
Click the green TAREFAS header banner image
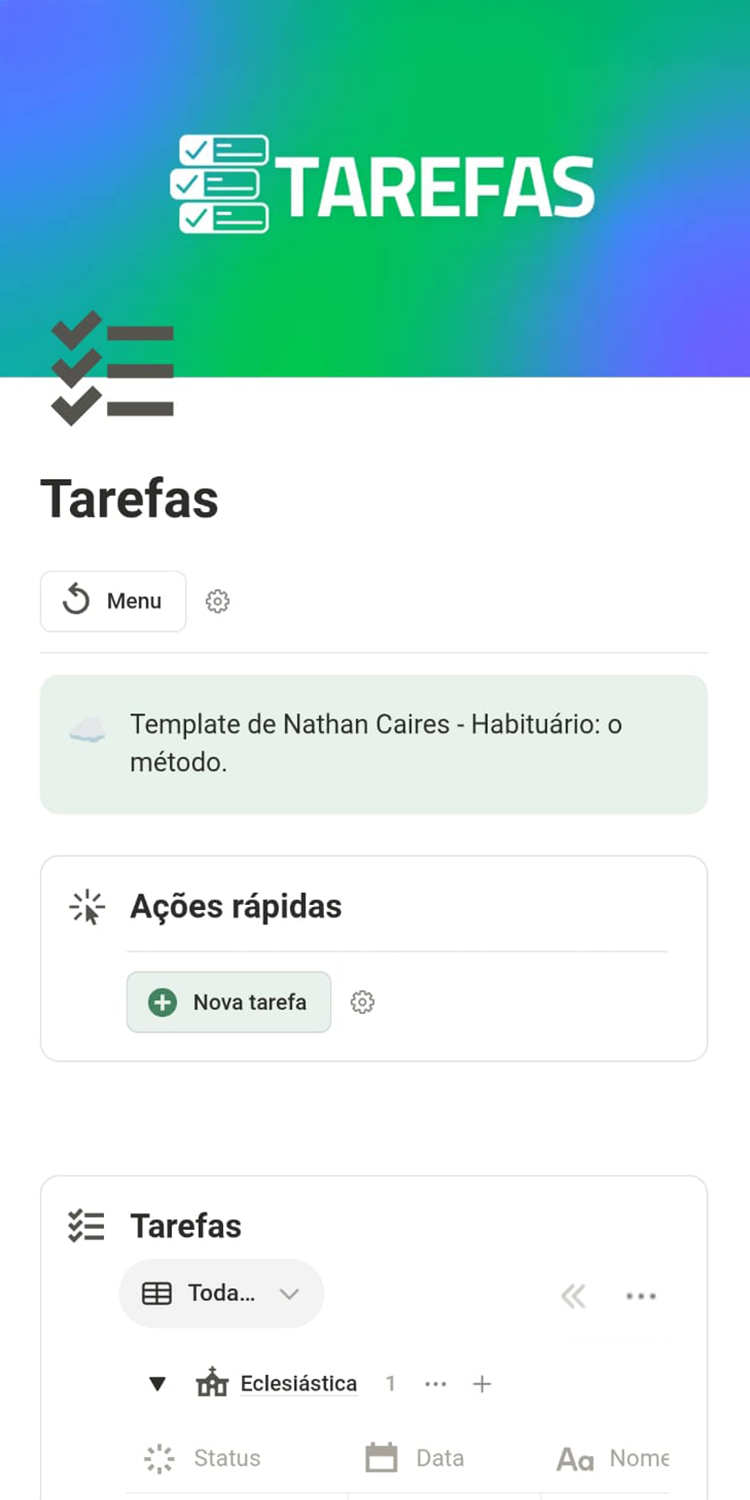(375, 185)
